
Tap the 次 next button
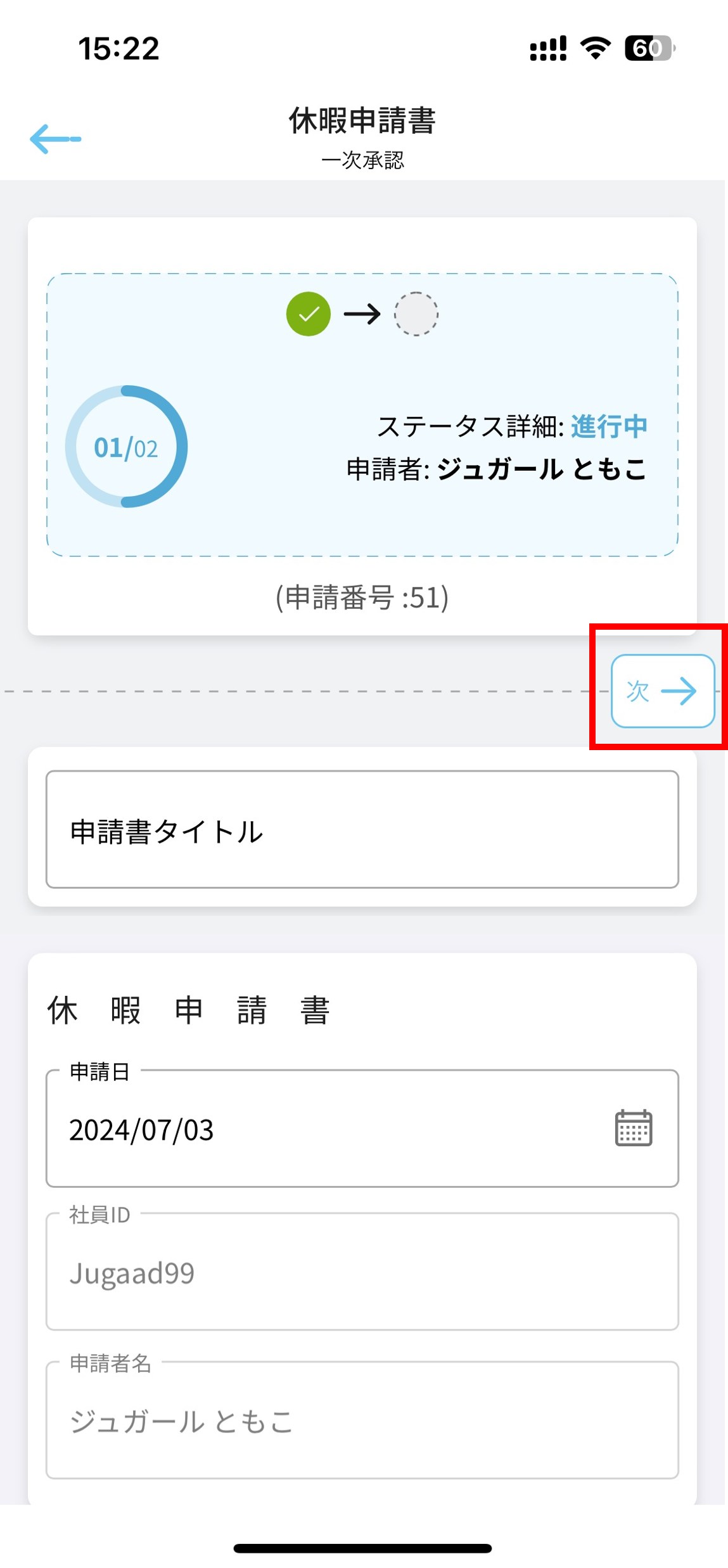pos(662,691)
